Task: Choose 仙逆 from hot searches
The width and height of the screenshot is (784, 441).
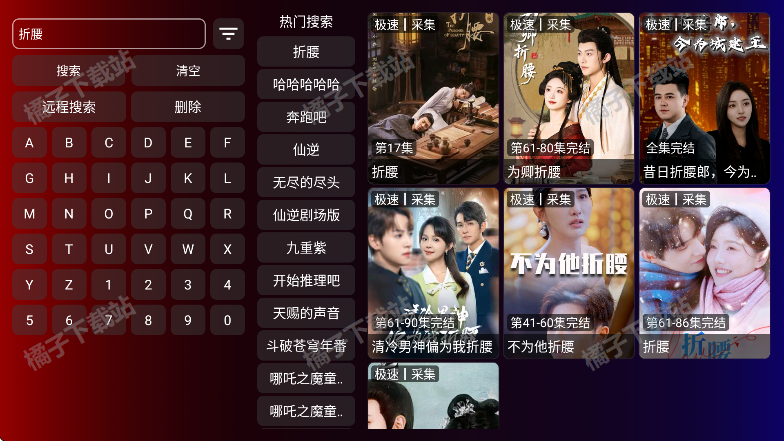Action: click(x=306, y=150)
